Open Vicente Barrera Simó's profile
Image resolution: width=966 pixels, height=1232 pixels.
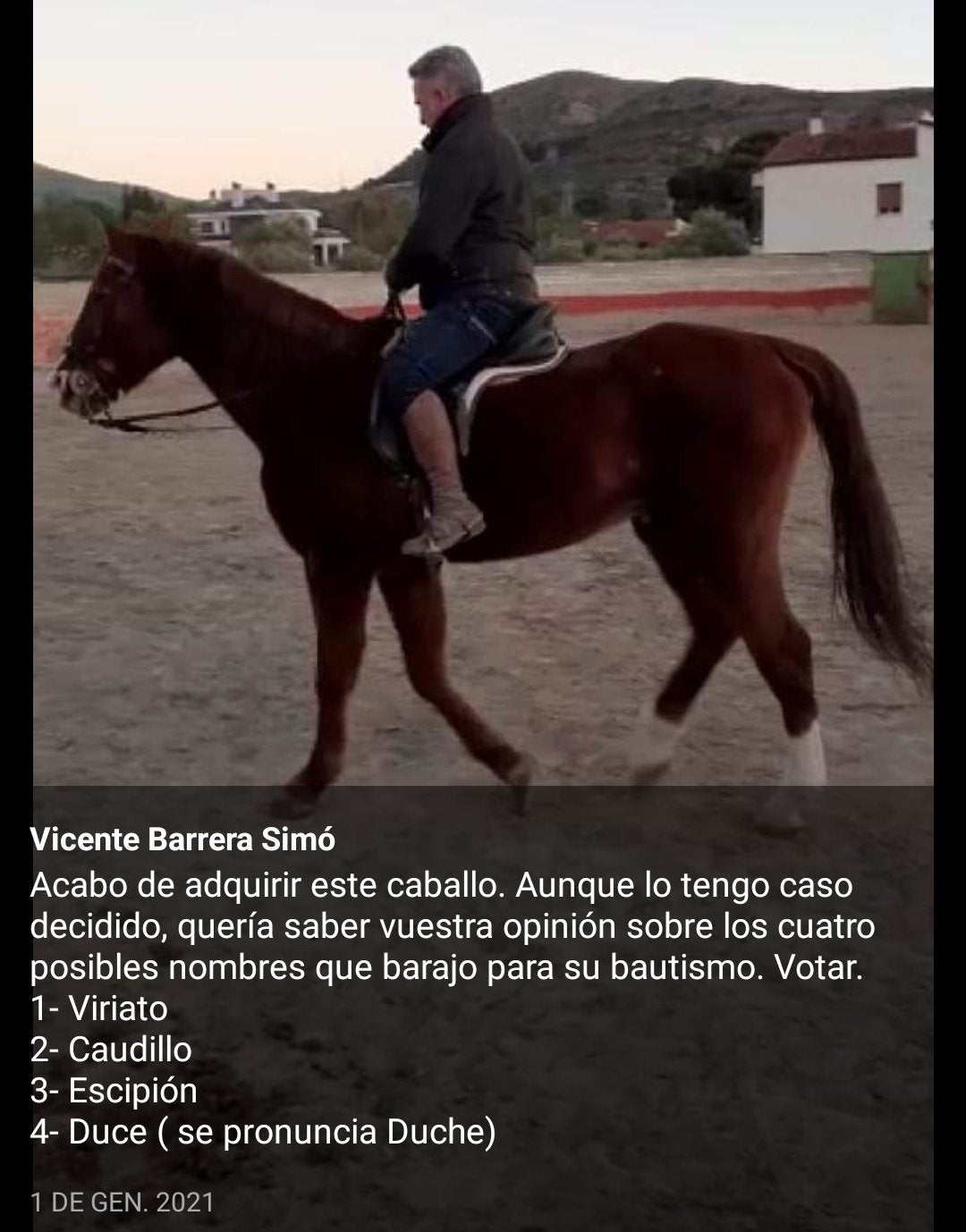pyautogui.click(x=182, y=840)
